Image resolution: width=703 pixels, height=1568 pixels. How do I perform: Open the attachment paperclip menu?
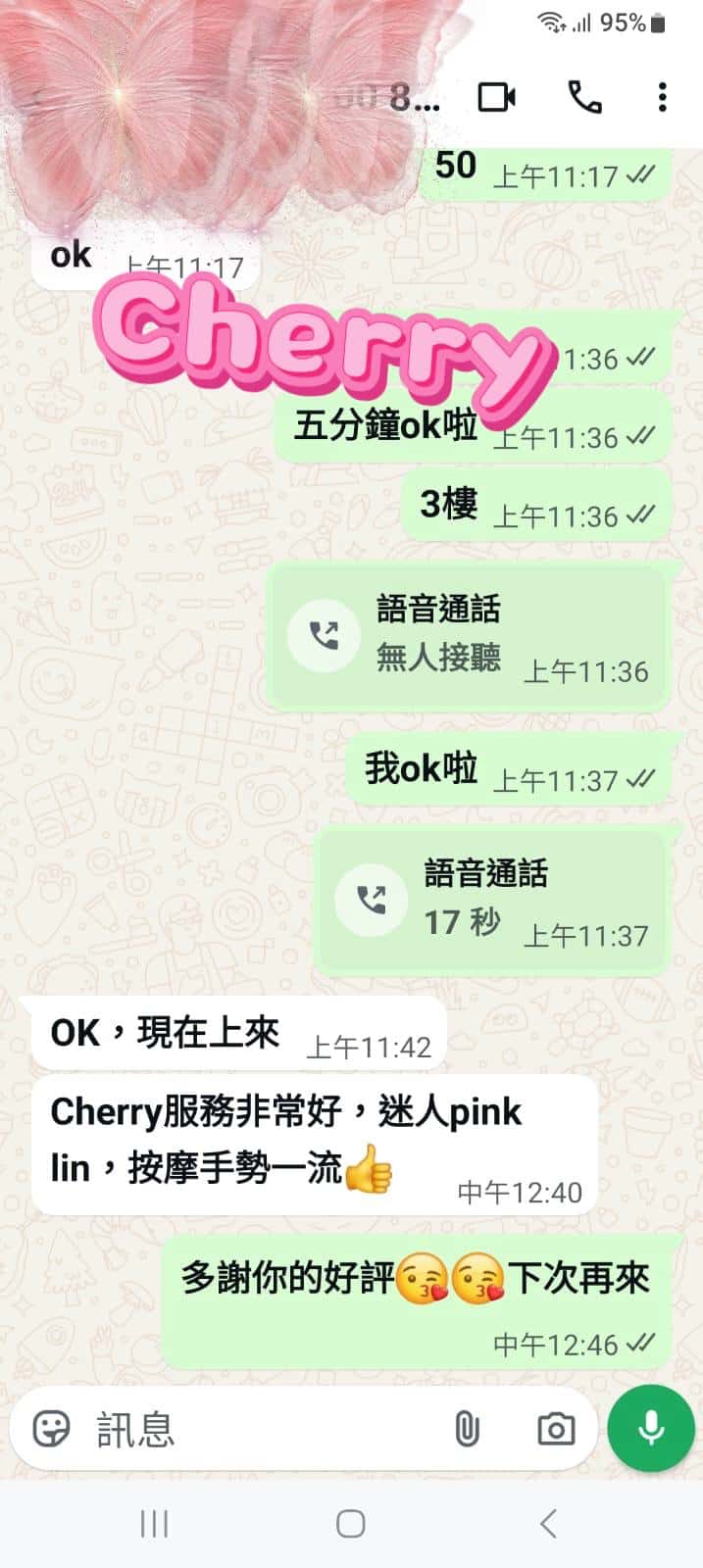(x=468, y=1429)
